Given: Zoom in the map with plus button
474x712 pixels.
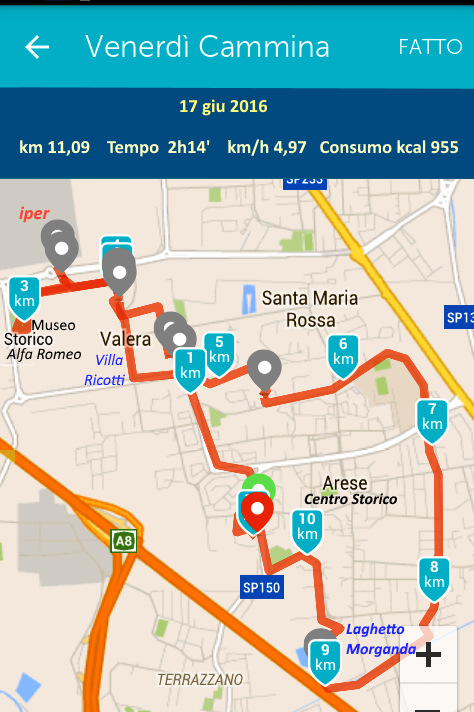Looking at the screenshot, I should [428, 654].
